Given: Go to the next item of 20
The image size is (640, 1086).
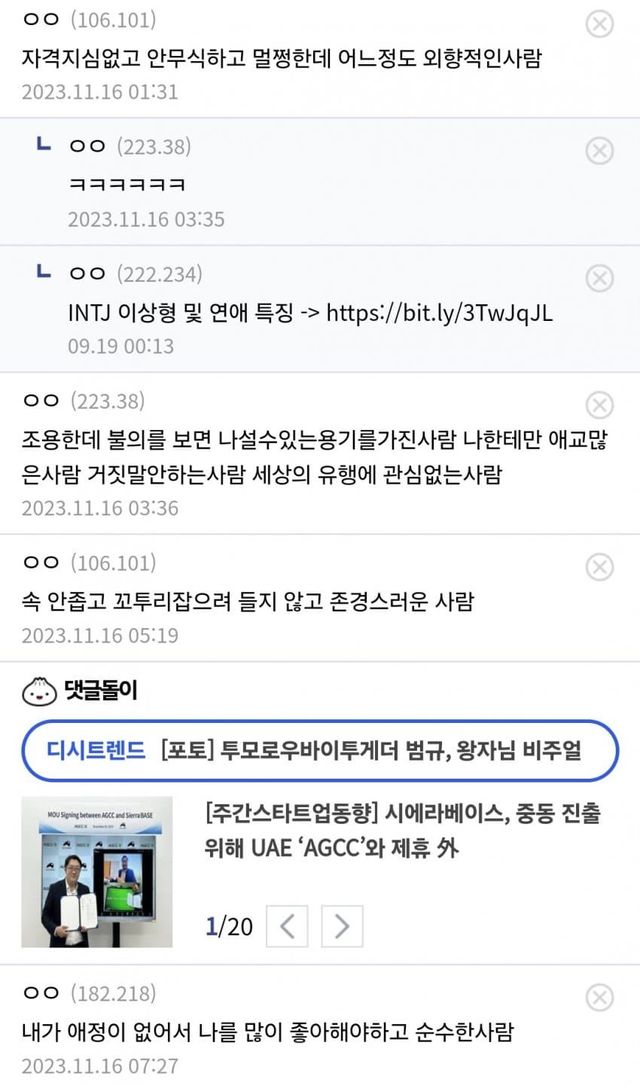Looking at the screenshot, I should pos(342,927).
